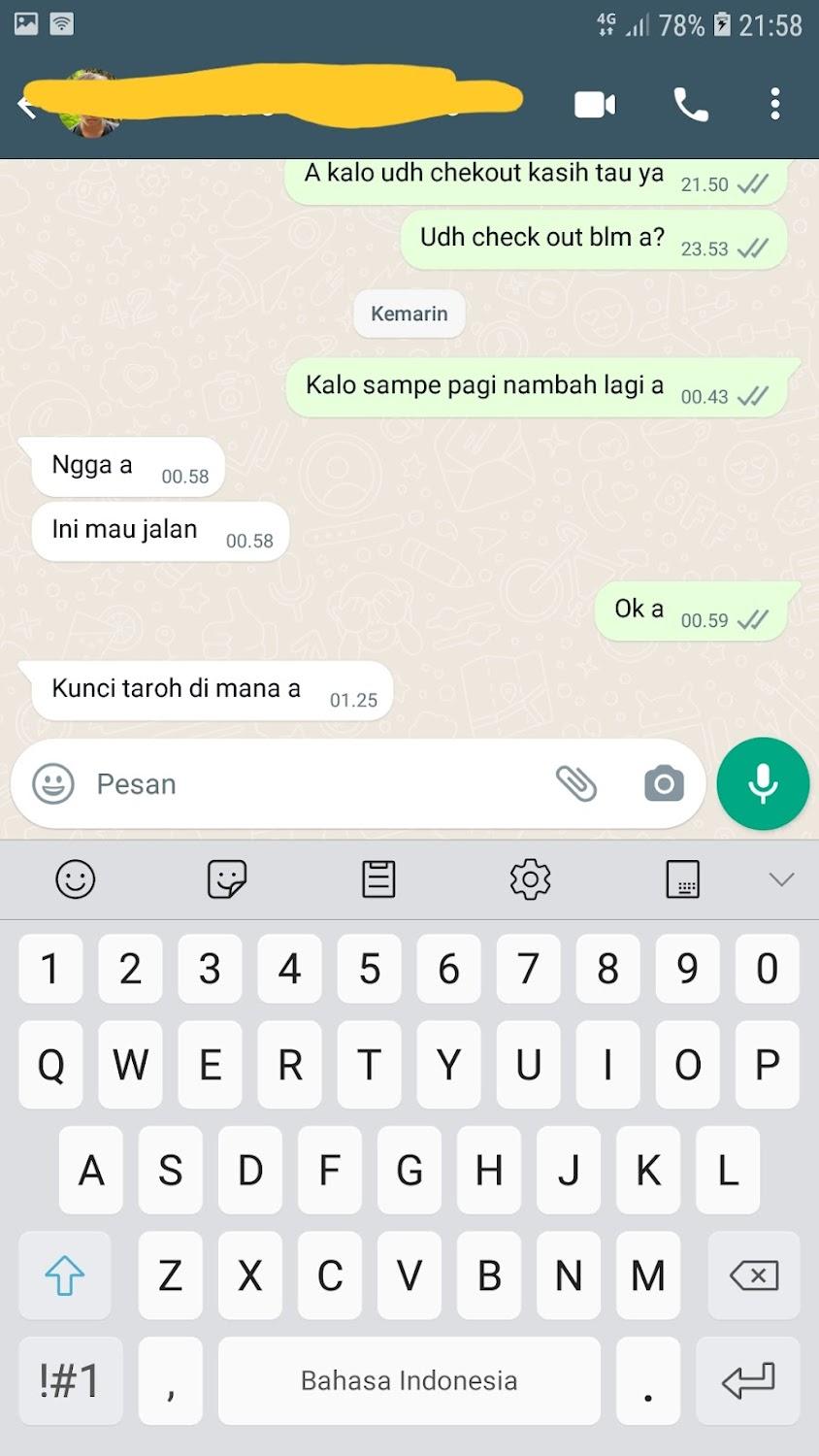The width and height of the screenshot is (819, 1456).
Task: Tap the Bahasa Indonesia space bar
Action: tap(409, 1380)
